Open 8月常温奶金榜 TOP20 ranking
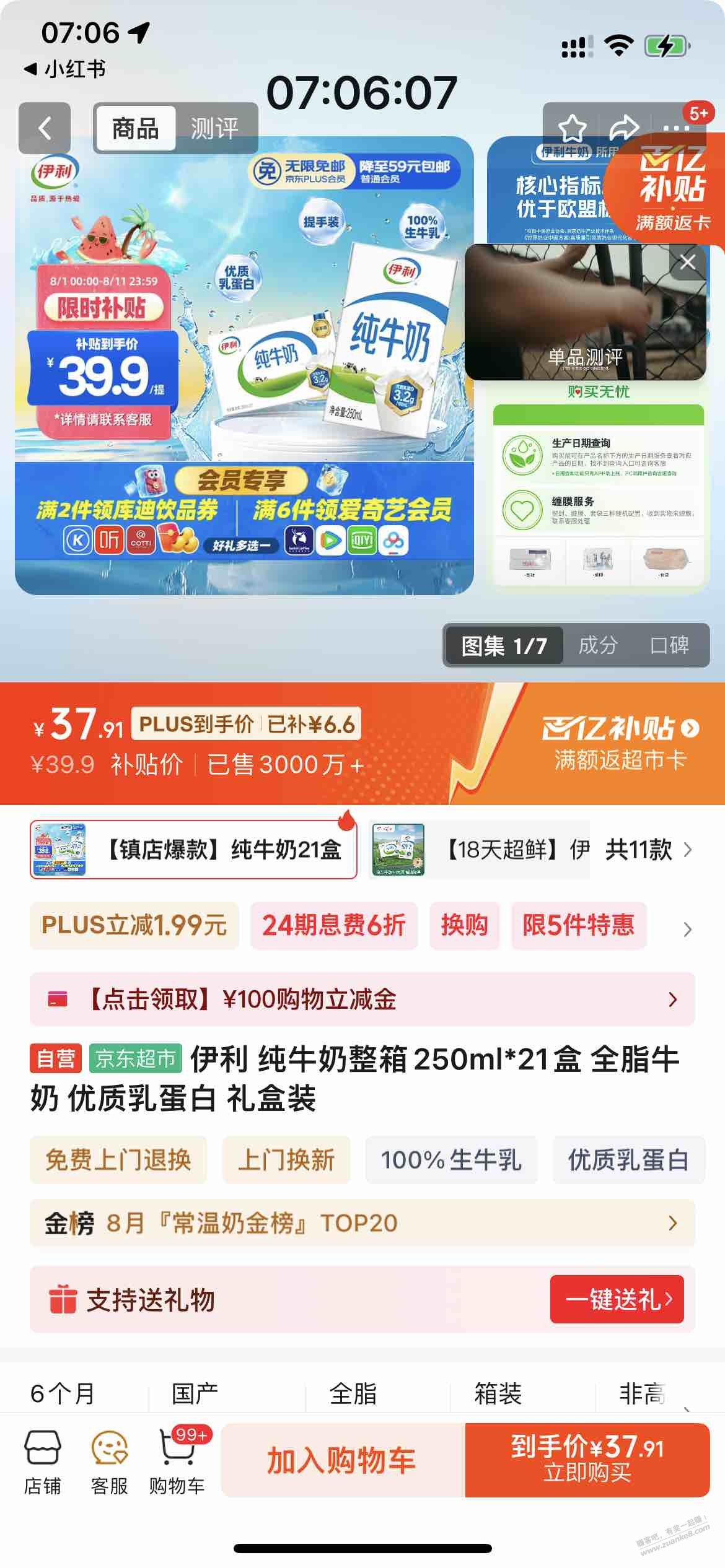The width and height of the screenshot is (725, 1568). (x=362, y=1223)
